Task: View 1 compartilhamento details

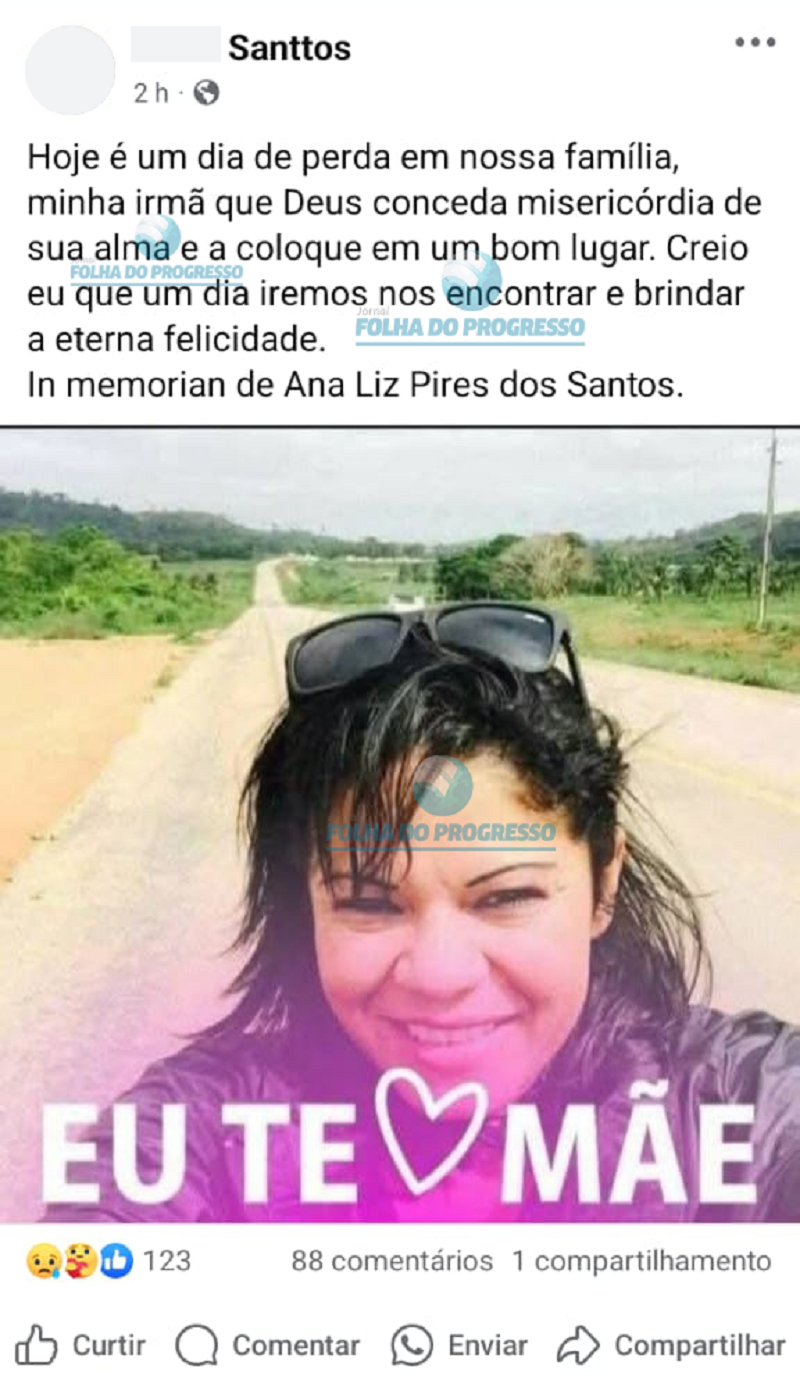Action: (x=642, y=1261)
